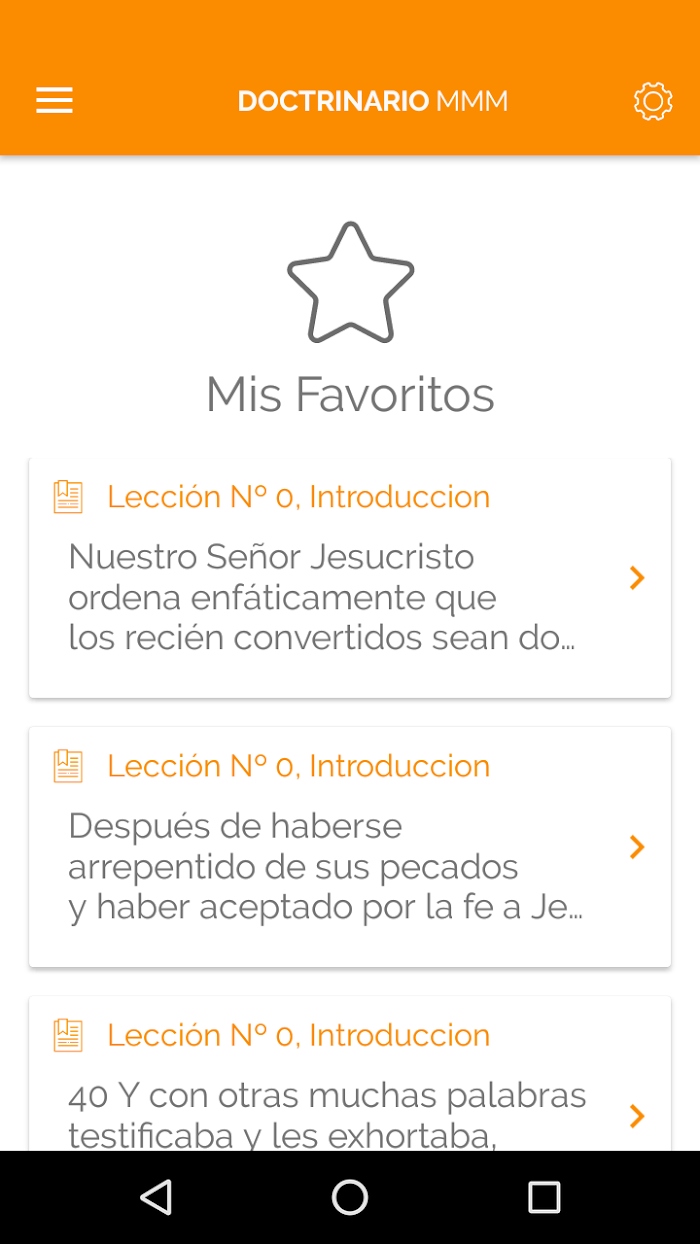Go to the home screen
This screenshot has width=700, height=1244.
pyautogui.click(x=350, y=1197)
